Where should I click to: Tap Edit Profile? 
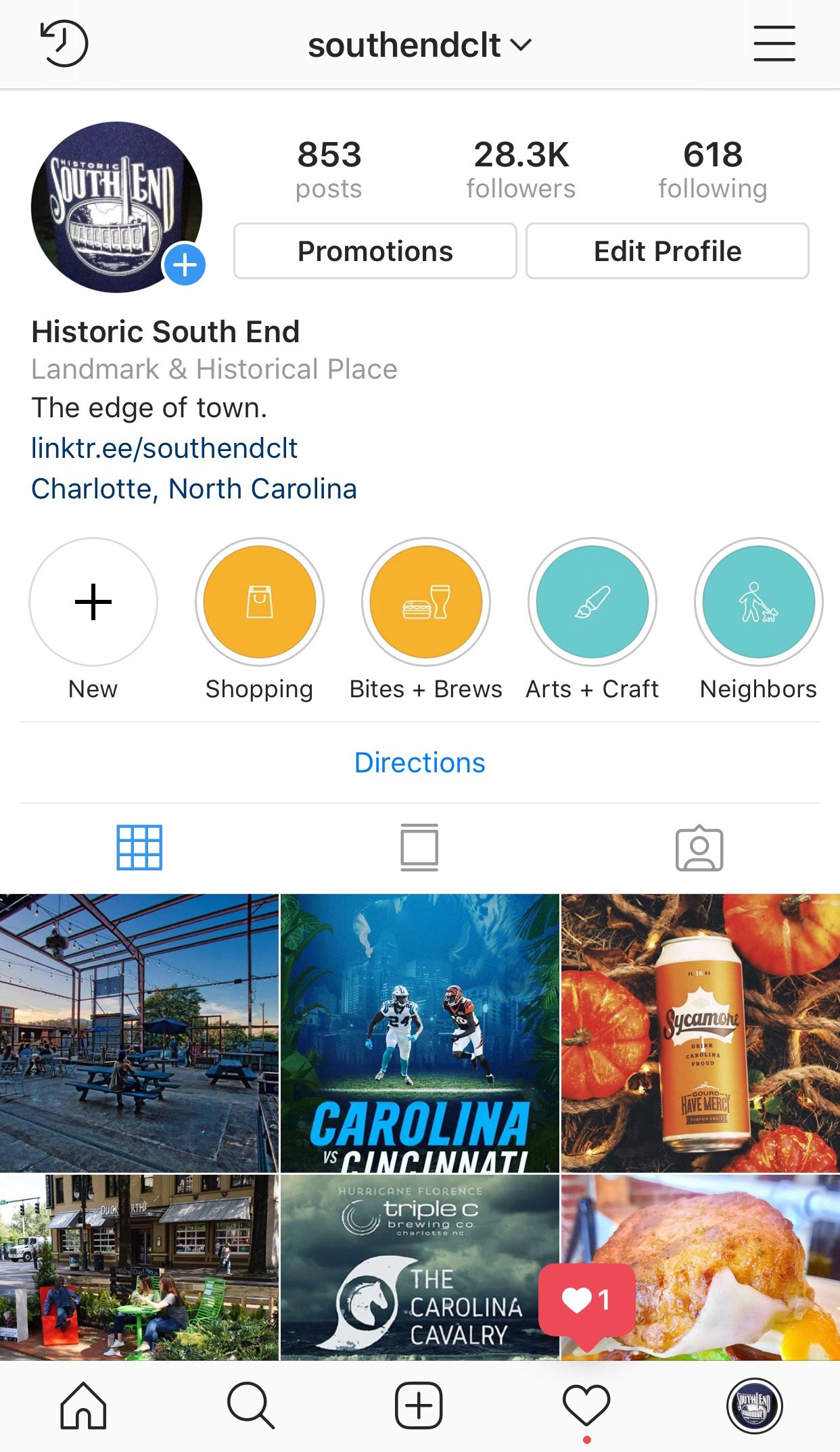click(x=668, y=251)
